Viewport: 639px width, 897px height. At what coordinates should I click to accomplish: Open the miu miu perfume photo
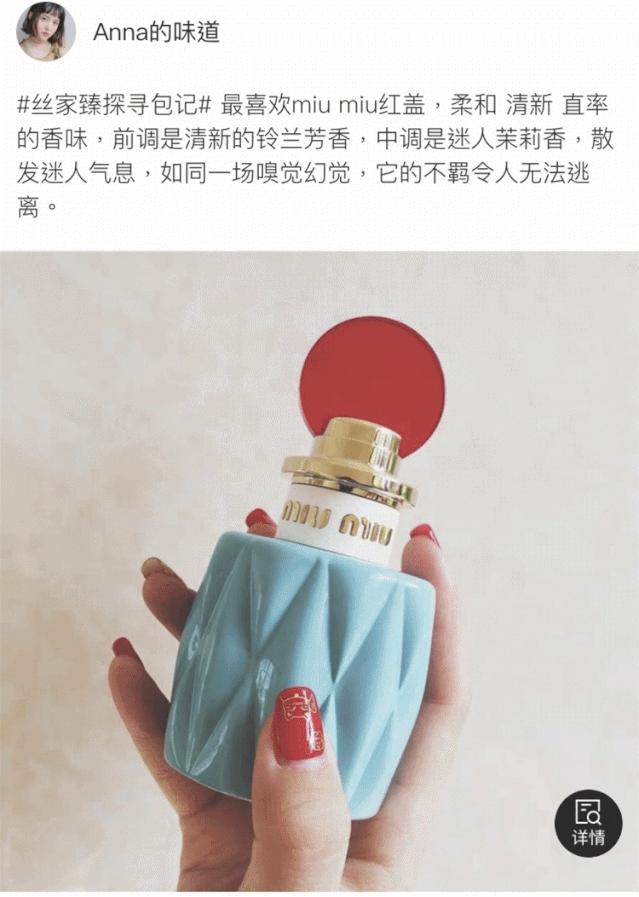tap(319, 570)
